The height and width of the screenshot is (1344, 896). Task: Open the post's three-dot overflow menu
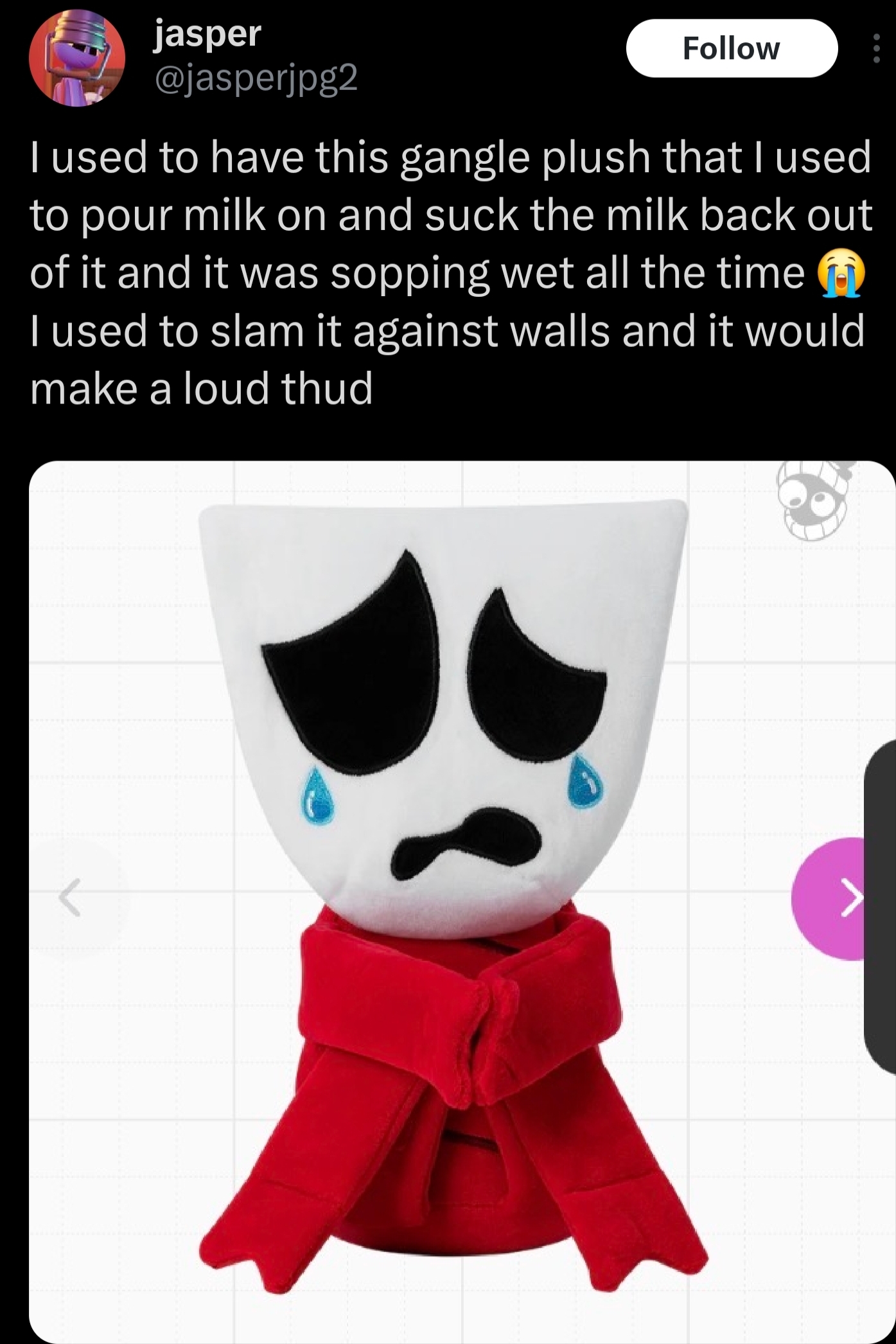pos(876,49)
